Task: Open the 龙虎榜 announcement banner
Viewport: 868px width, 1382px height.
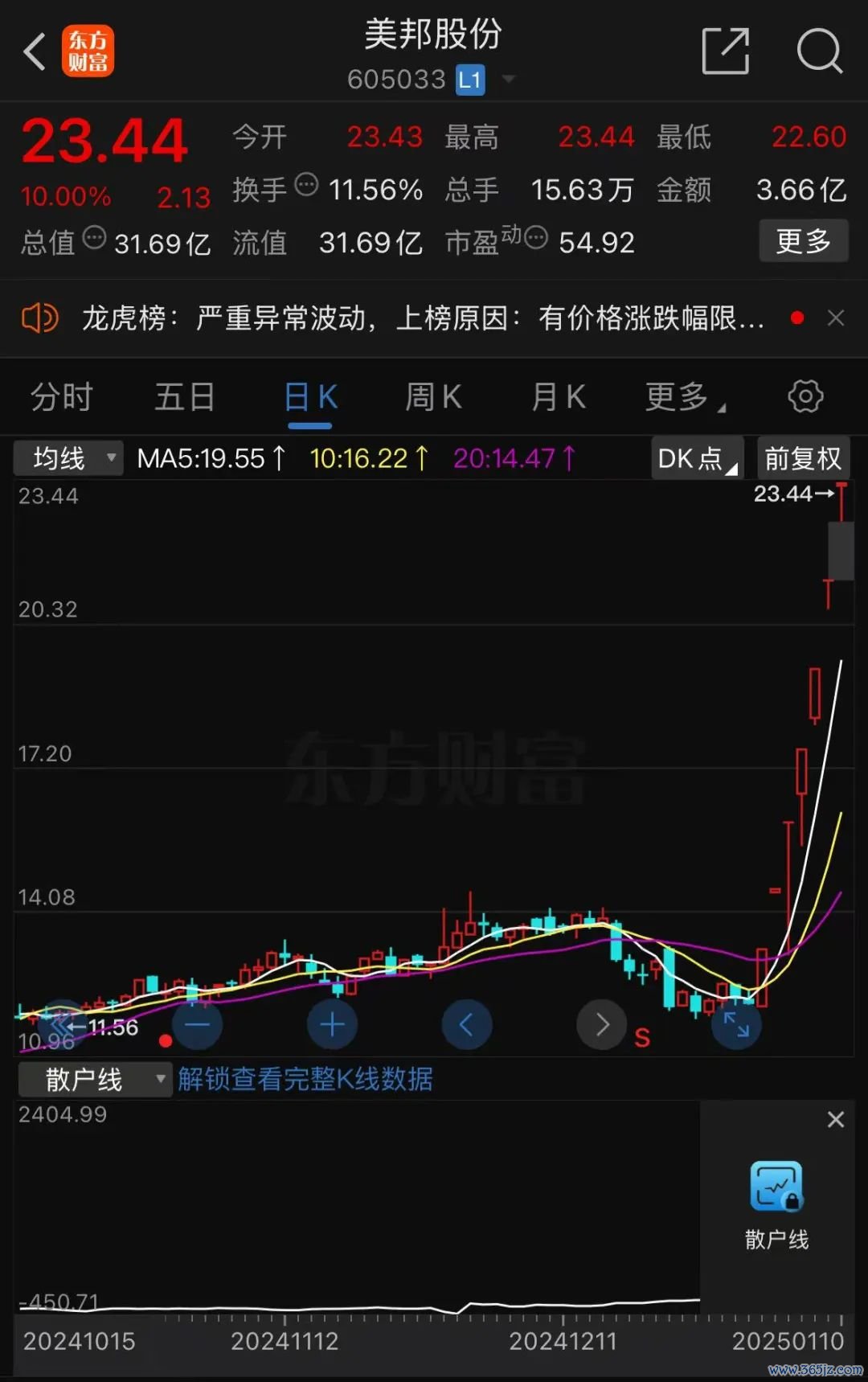Action: pos(422,318)
